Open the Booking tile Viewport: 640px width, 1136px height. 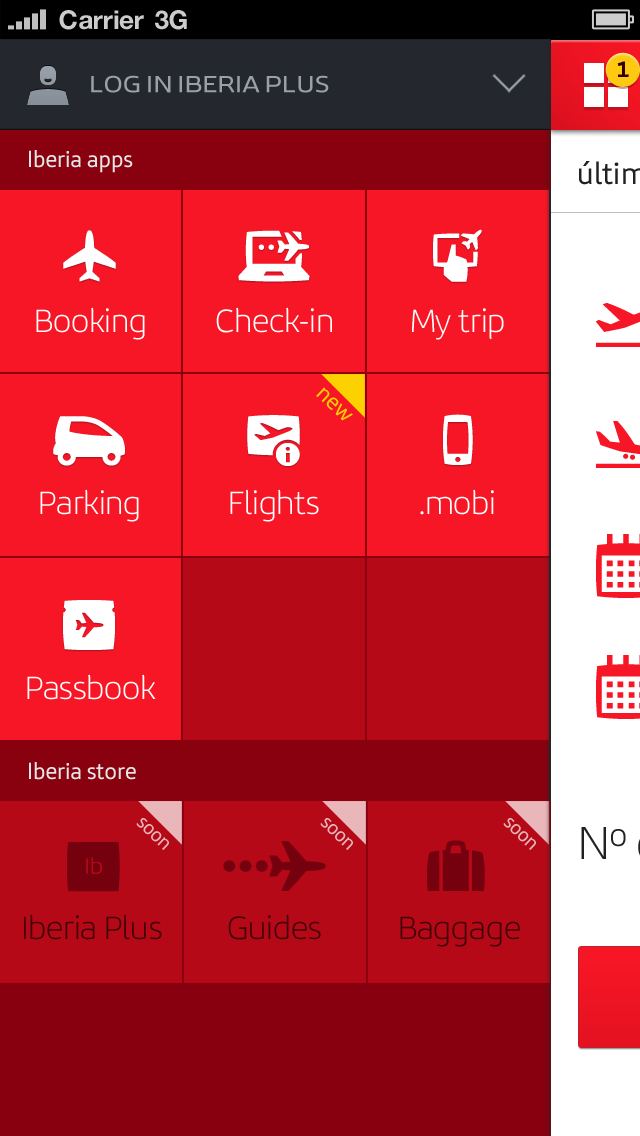[x=90, y=280]
